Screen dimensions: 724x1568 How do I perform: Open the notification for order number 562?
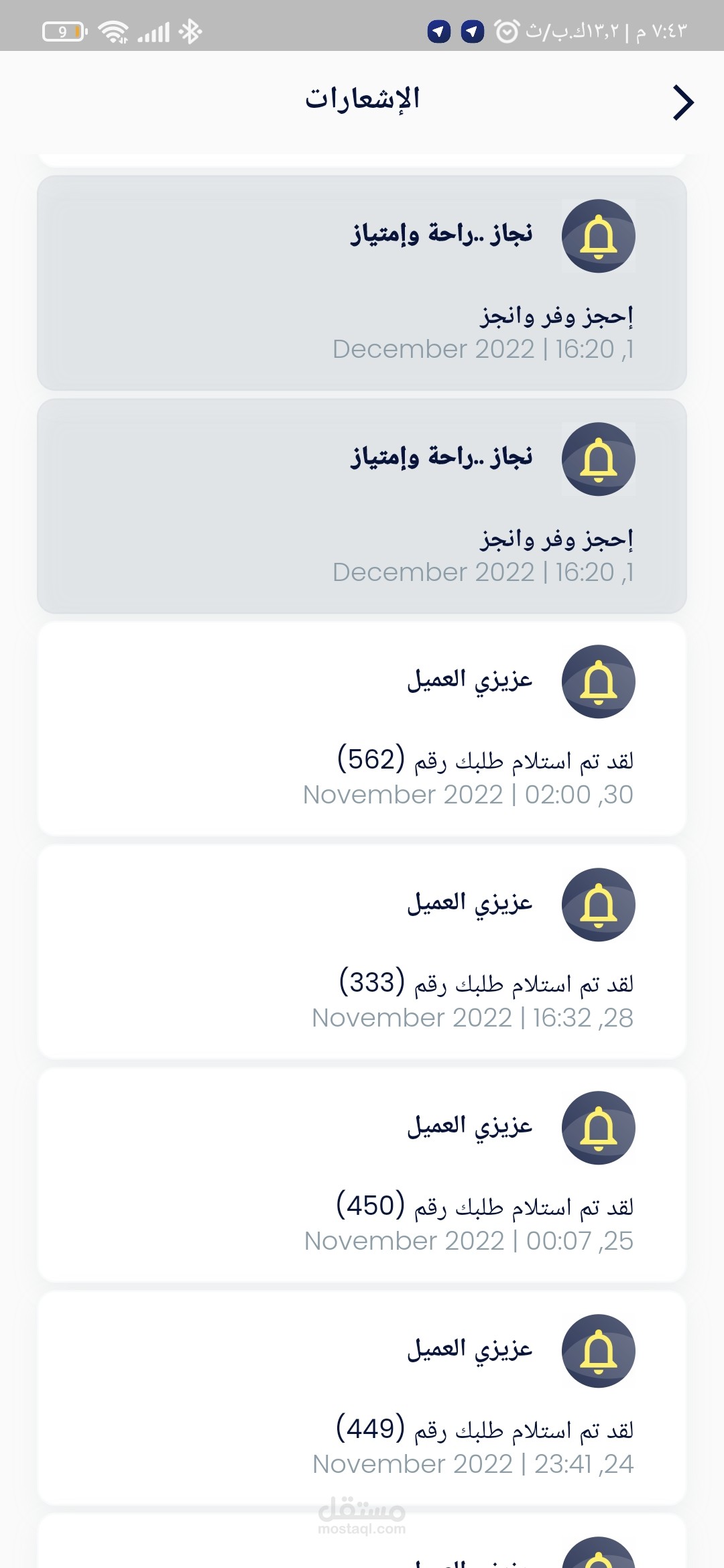tap(362, 728)
